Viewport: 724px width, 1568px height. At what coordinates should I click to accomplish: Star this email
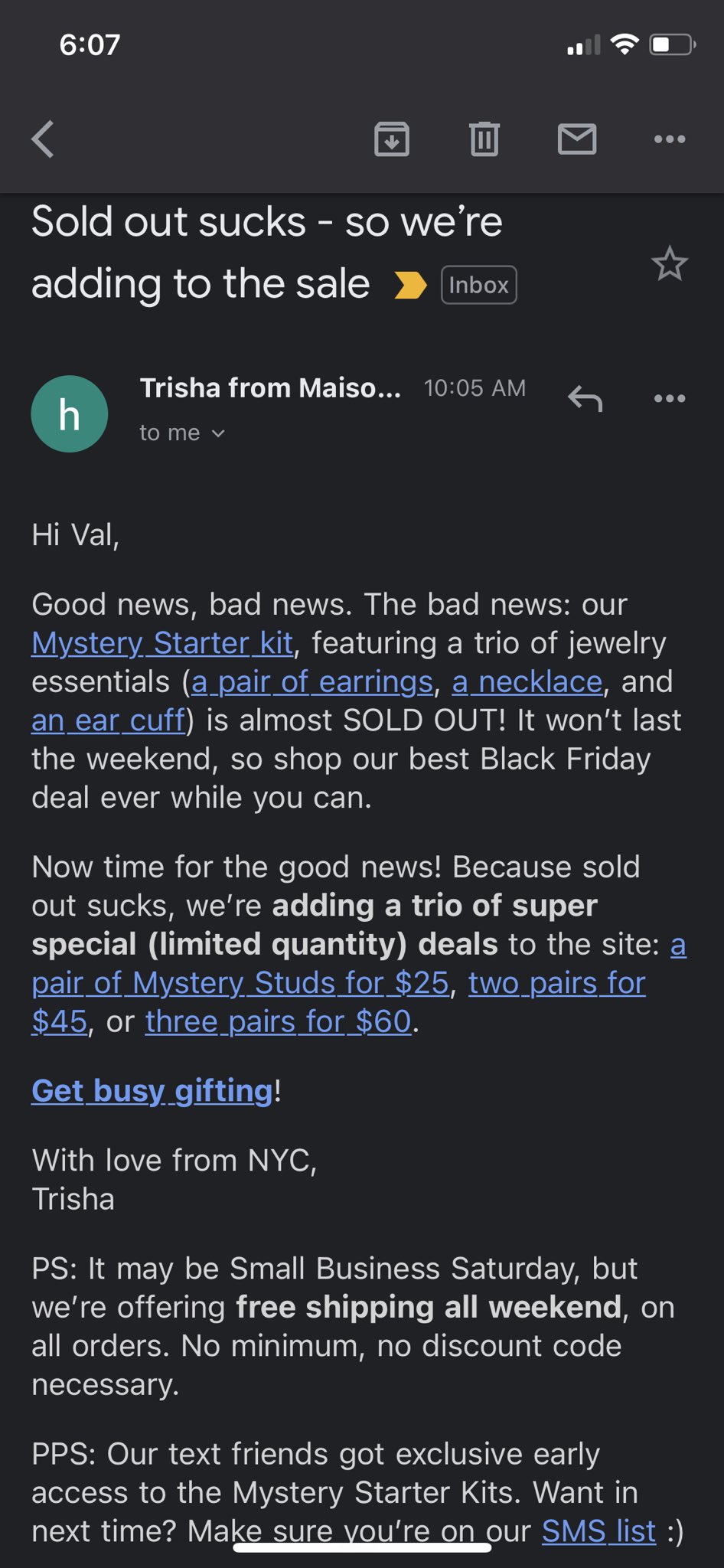click(x=669, y=264)
